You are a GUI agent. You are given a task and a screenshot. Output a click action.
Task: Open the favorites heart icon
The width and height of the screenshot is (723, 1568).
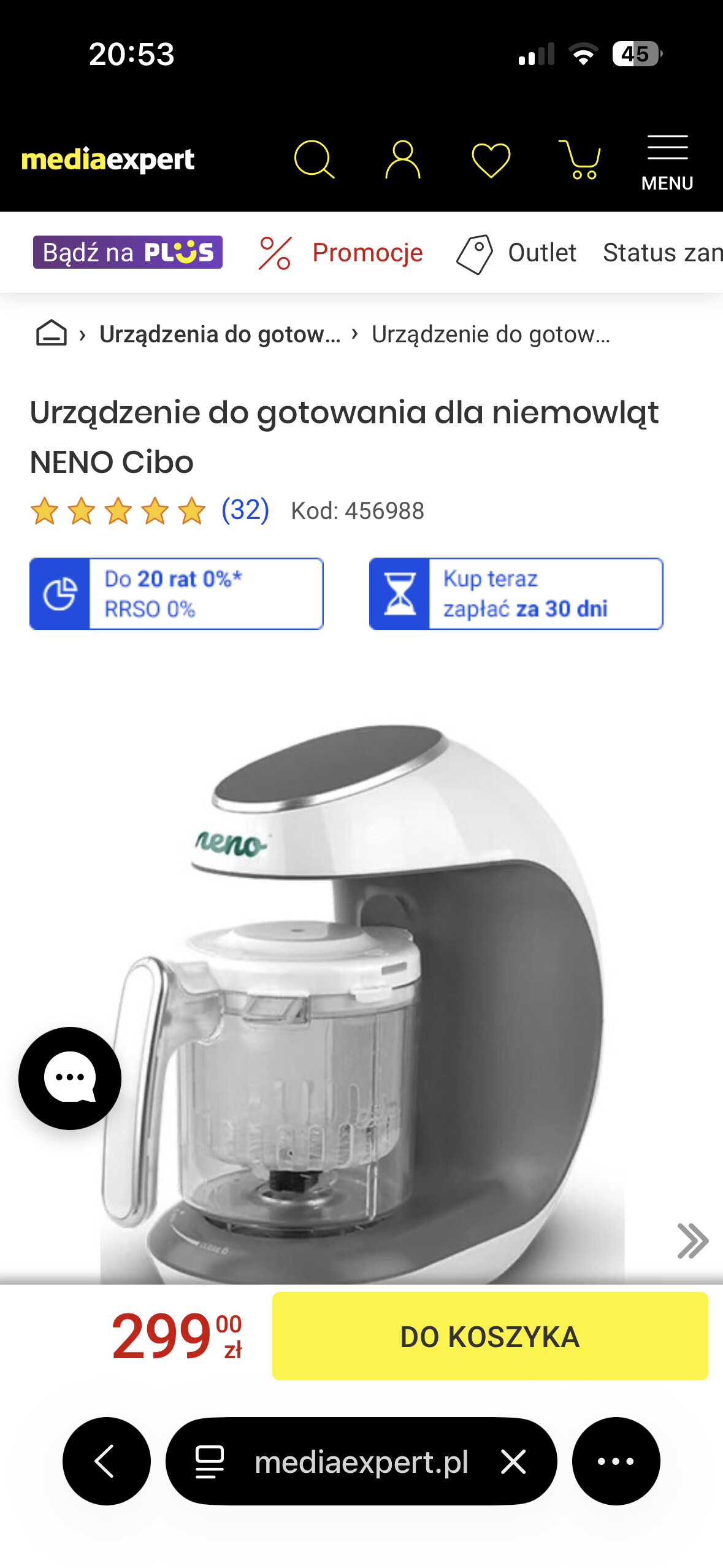click(491, 159)
